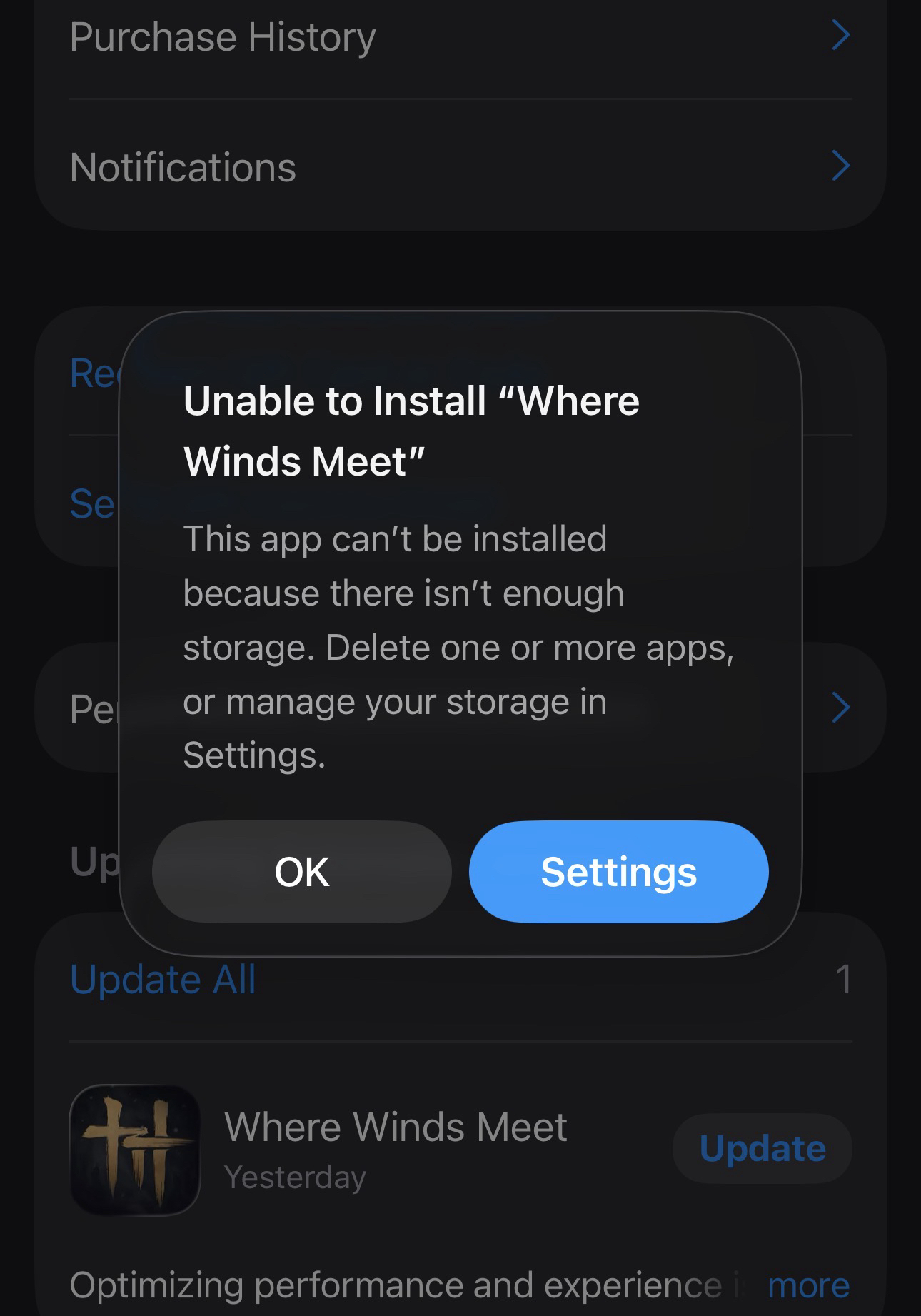Viewport: 921px width, 1316px height.
Task: Tap Update All
Action: 163,979
